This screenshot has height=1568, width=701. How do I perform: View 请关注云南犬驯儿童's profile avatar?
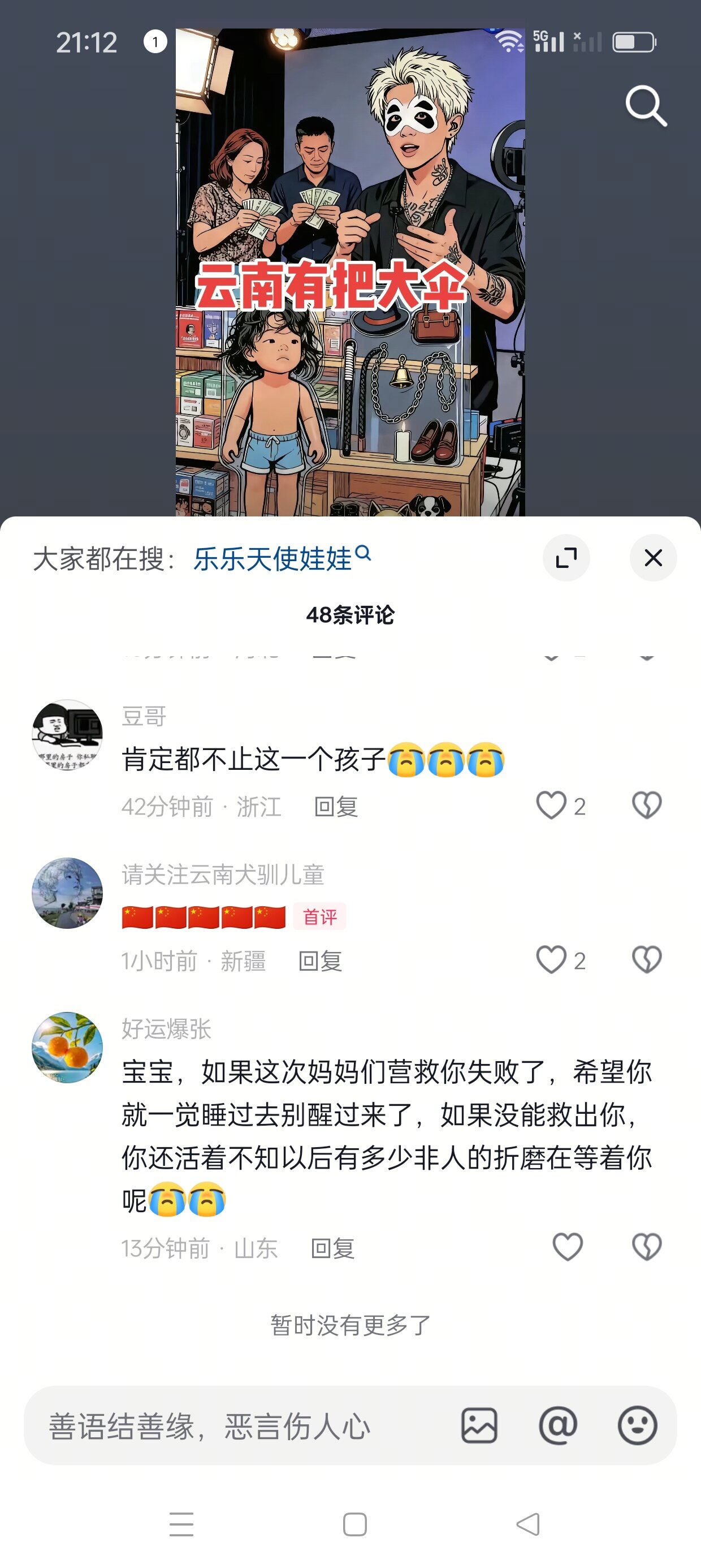(x=67, y=893)
